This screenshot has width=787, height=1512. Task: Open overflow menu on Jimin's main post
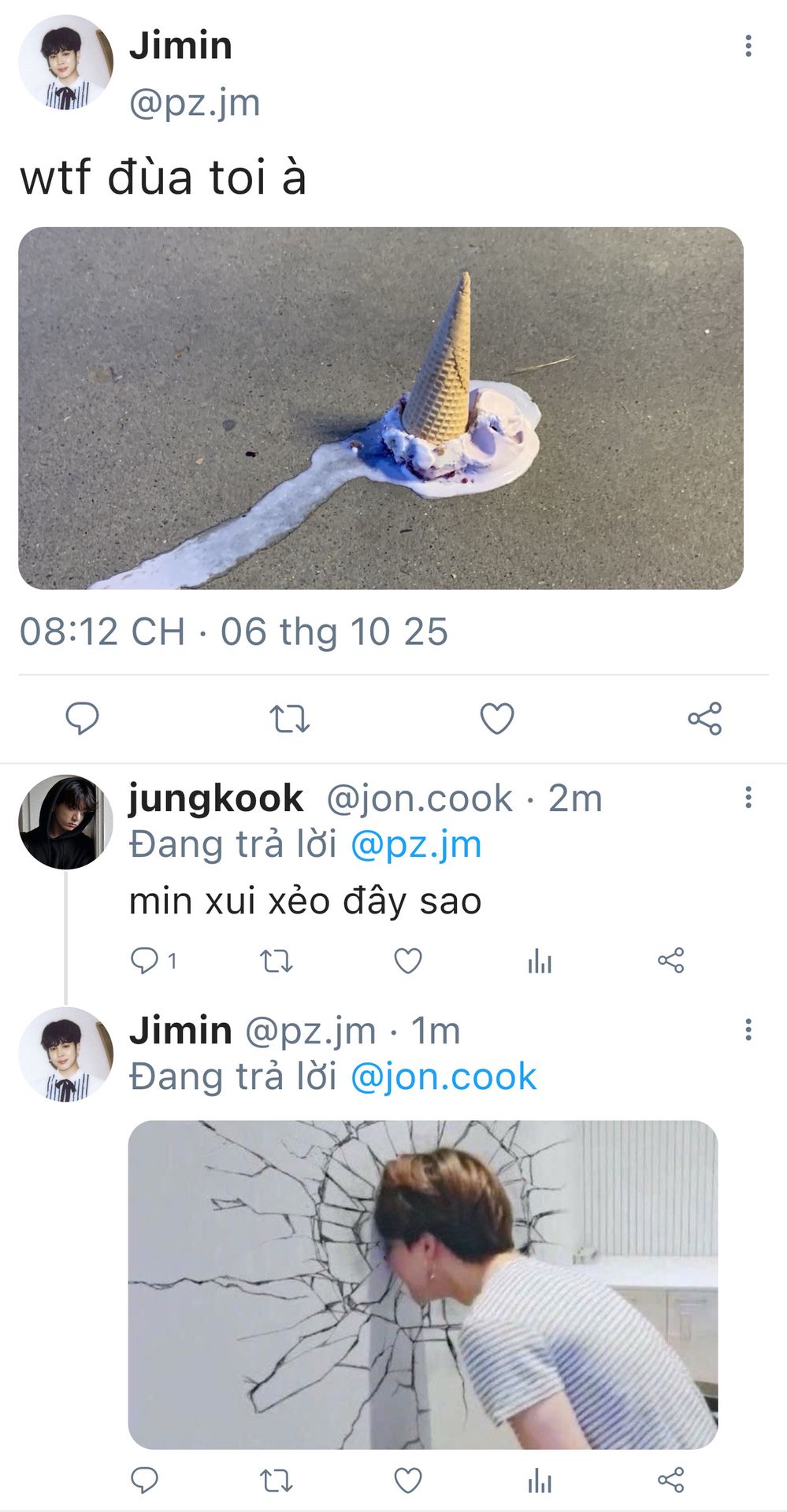point(748,46)
